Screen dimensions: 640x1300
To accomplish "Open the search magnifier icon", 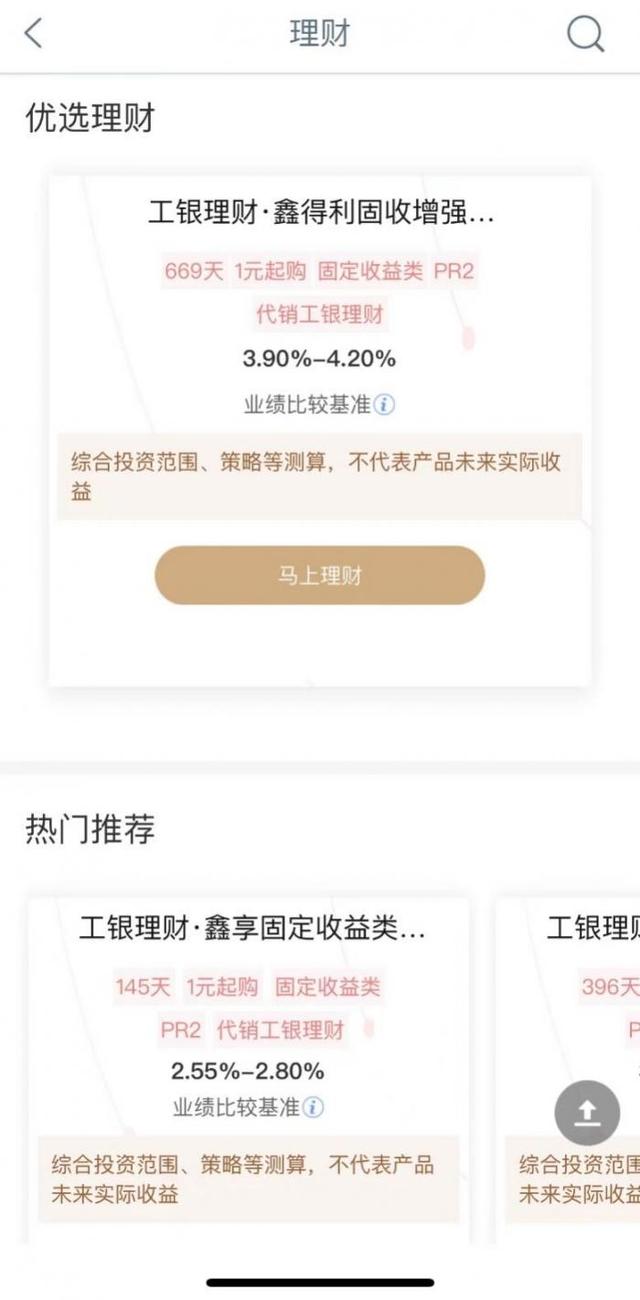I will tap(585, 34).
